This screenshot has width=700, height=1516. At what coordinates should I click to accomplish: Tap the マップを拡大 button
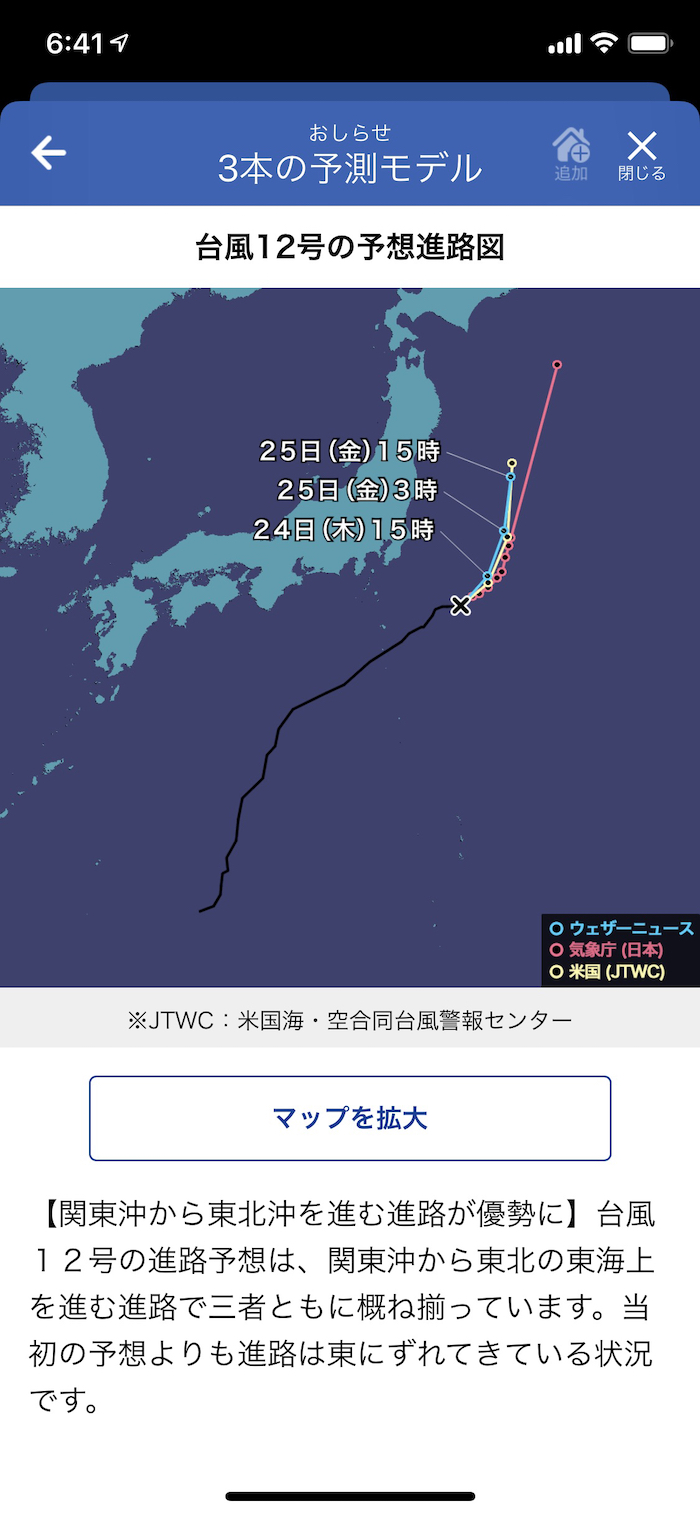tap(350, 1118)
